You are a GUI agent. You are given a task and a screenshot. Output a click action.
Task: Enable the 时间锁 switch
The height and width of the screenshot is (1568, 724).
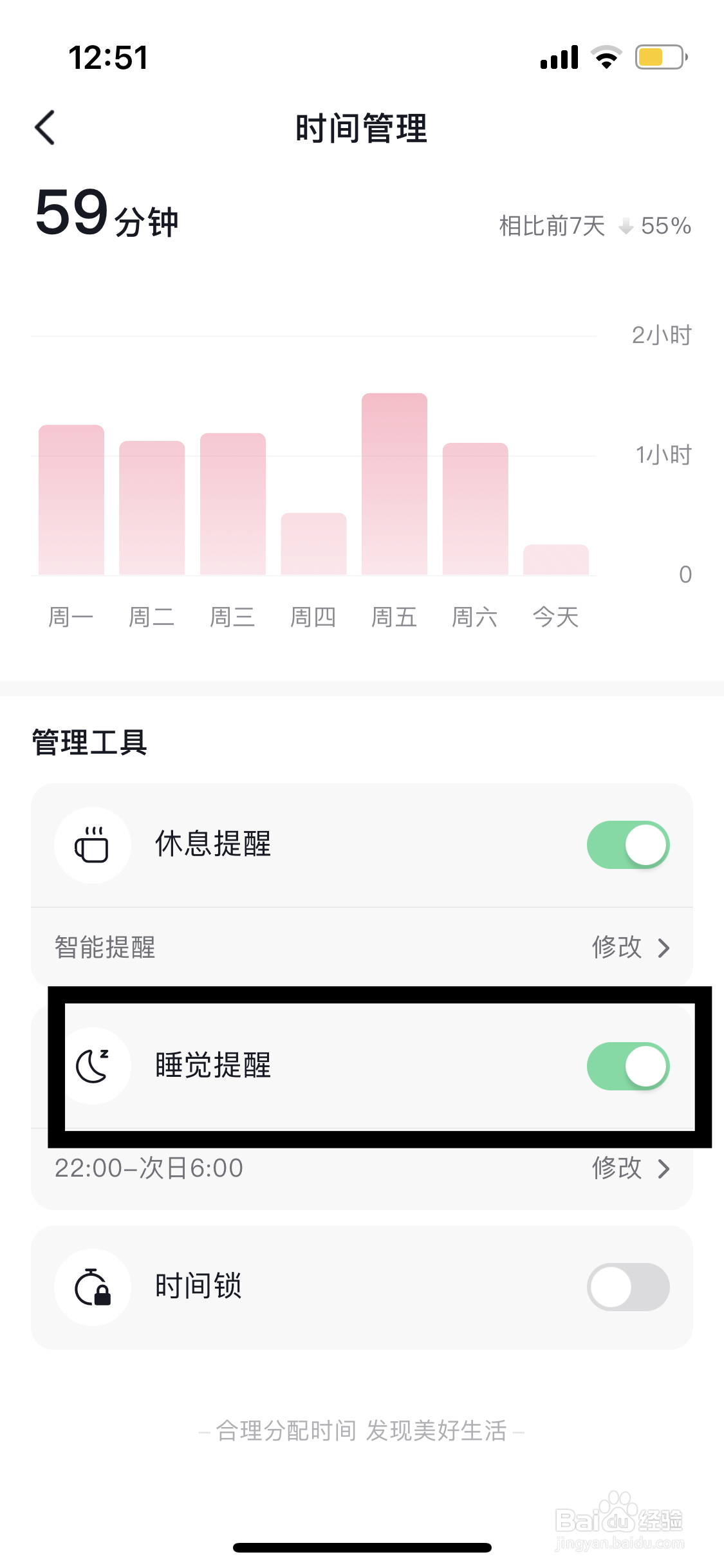(627, 1286)
